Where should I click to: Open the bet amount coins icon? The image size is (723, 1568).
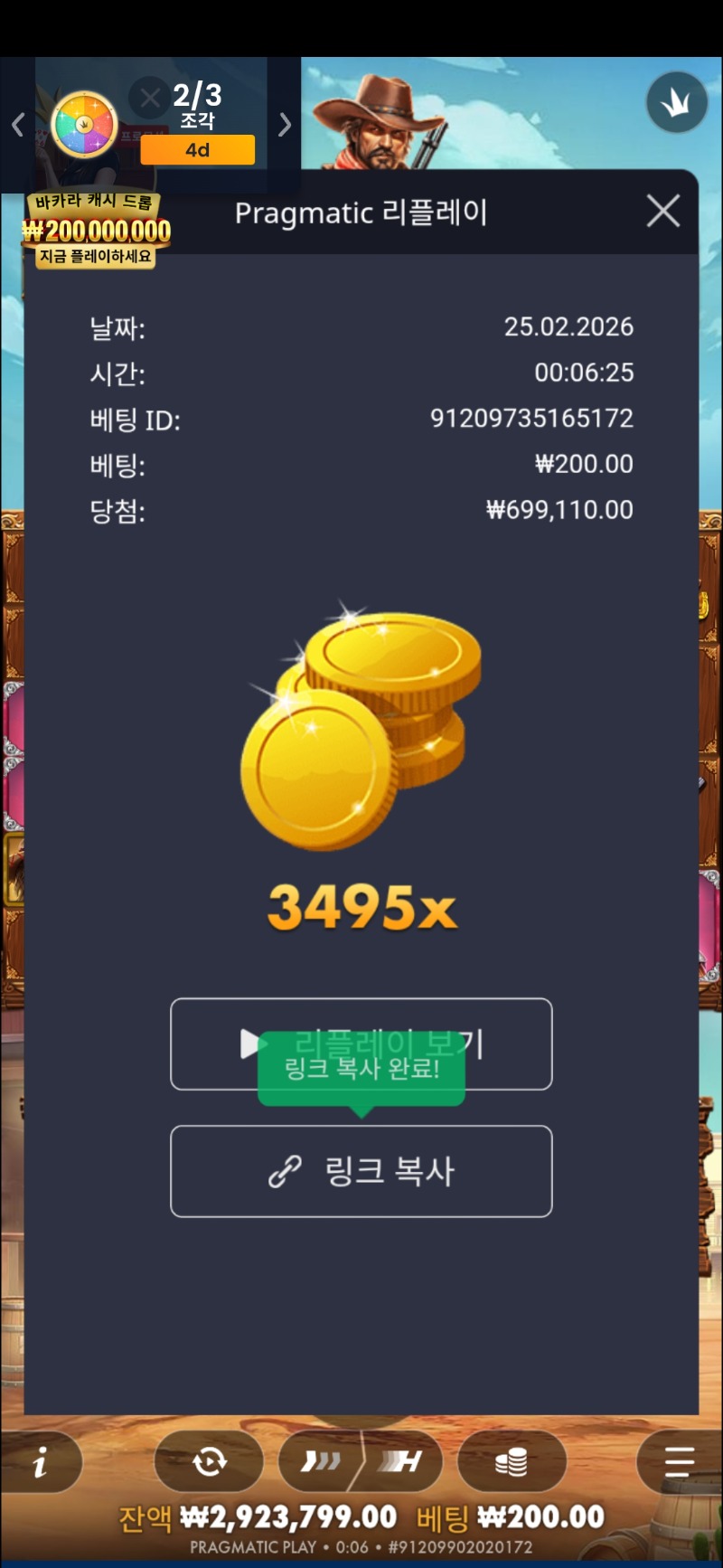(x=512, y=1461)
